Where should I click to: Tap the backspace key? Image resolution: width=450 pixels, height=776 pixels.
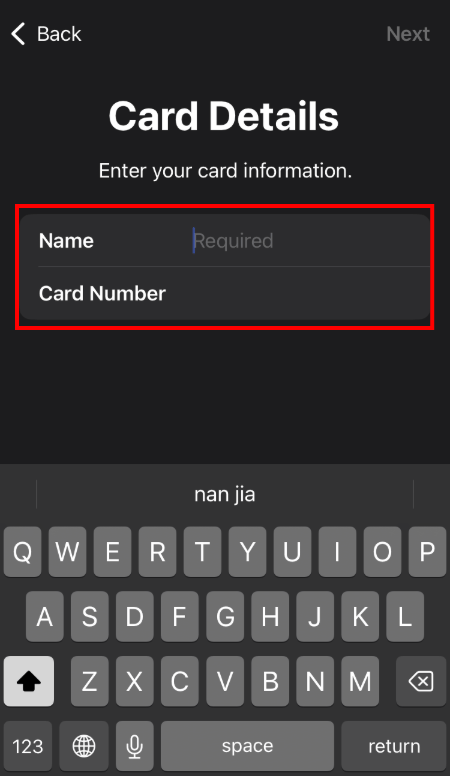(421, 681)
